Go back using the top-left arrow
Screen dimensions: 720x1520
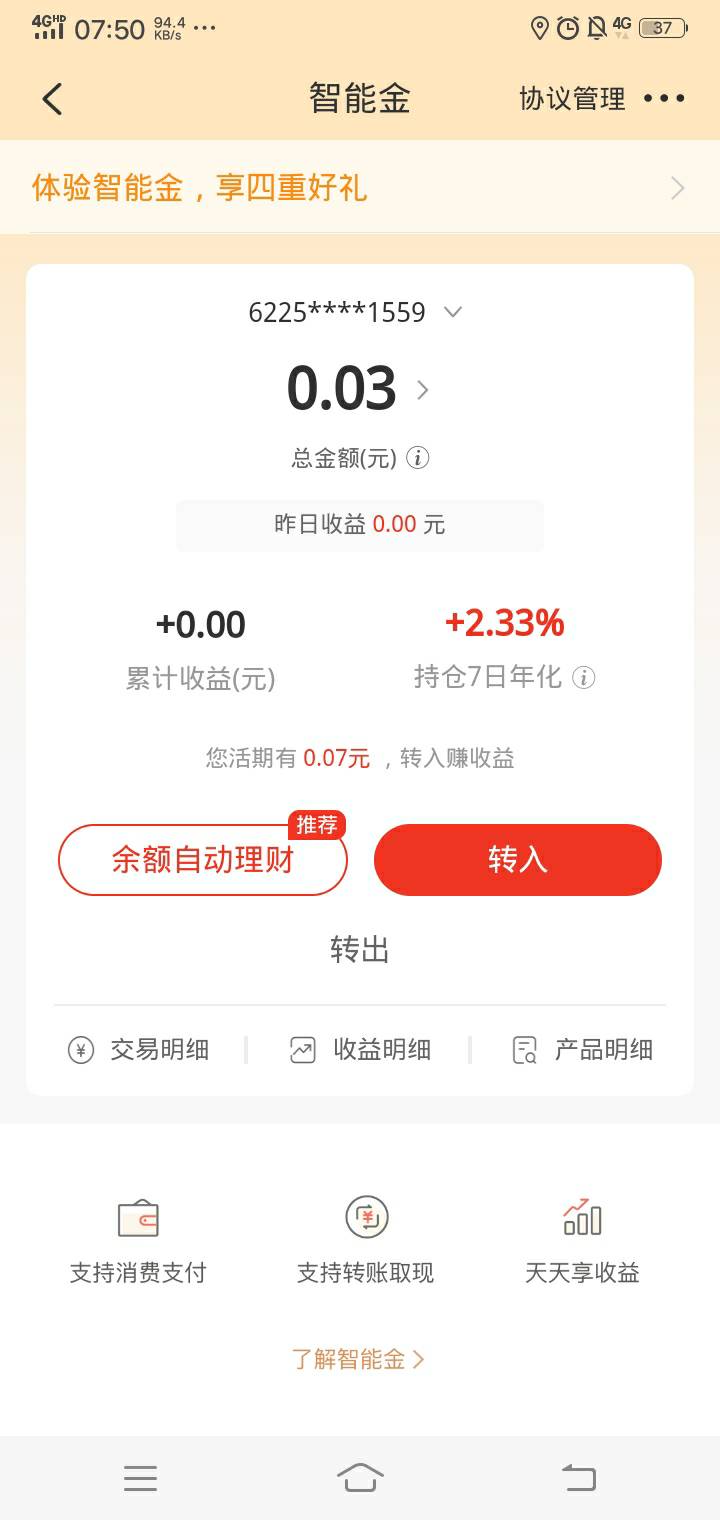pyautogui.click(x=52, y=99)
